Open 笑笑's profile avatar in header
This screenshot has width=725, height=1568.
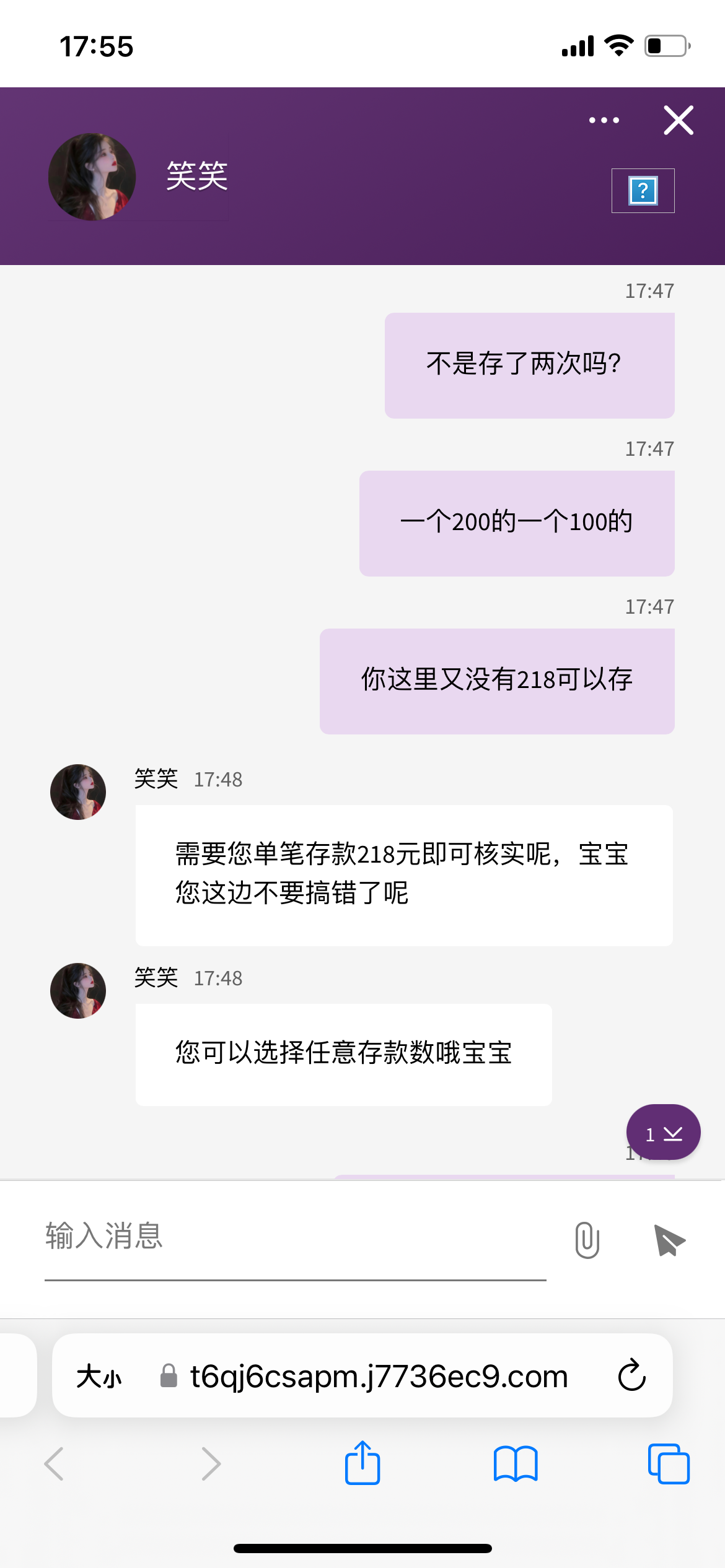(92, 177)
